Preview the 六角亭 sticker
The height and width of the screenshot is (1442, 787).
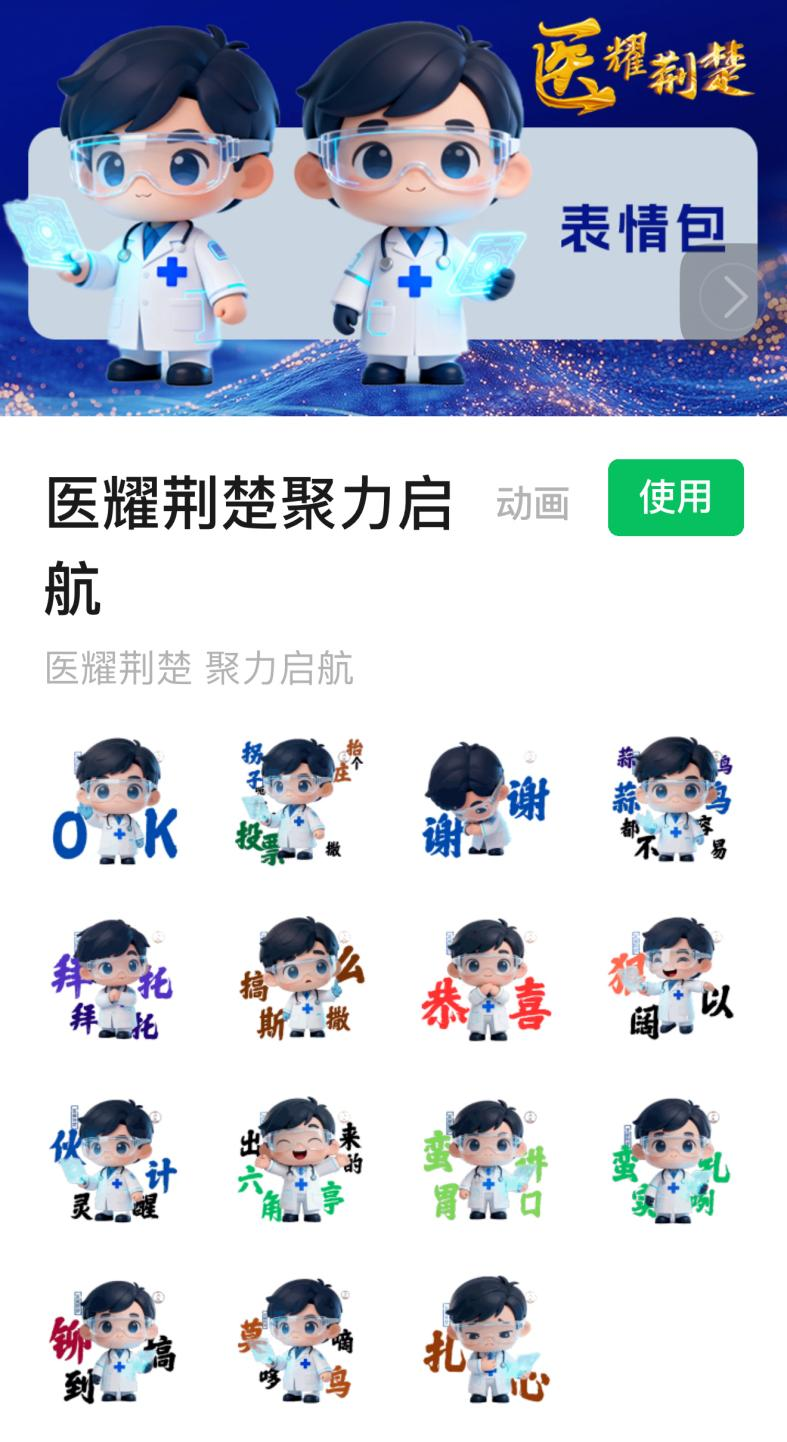[x=300, y=1160]
